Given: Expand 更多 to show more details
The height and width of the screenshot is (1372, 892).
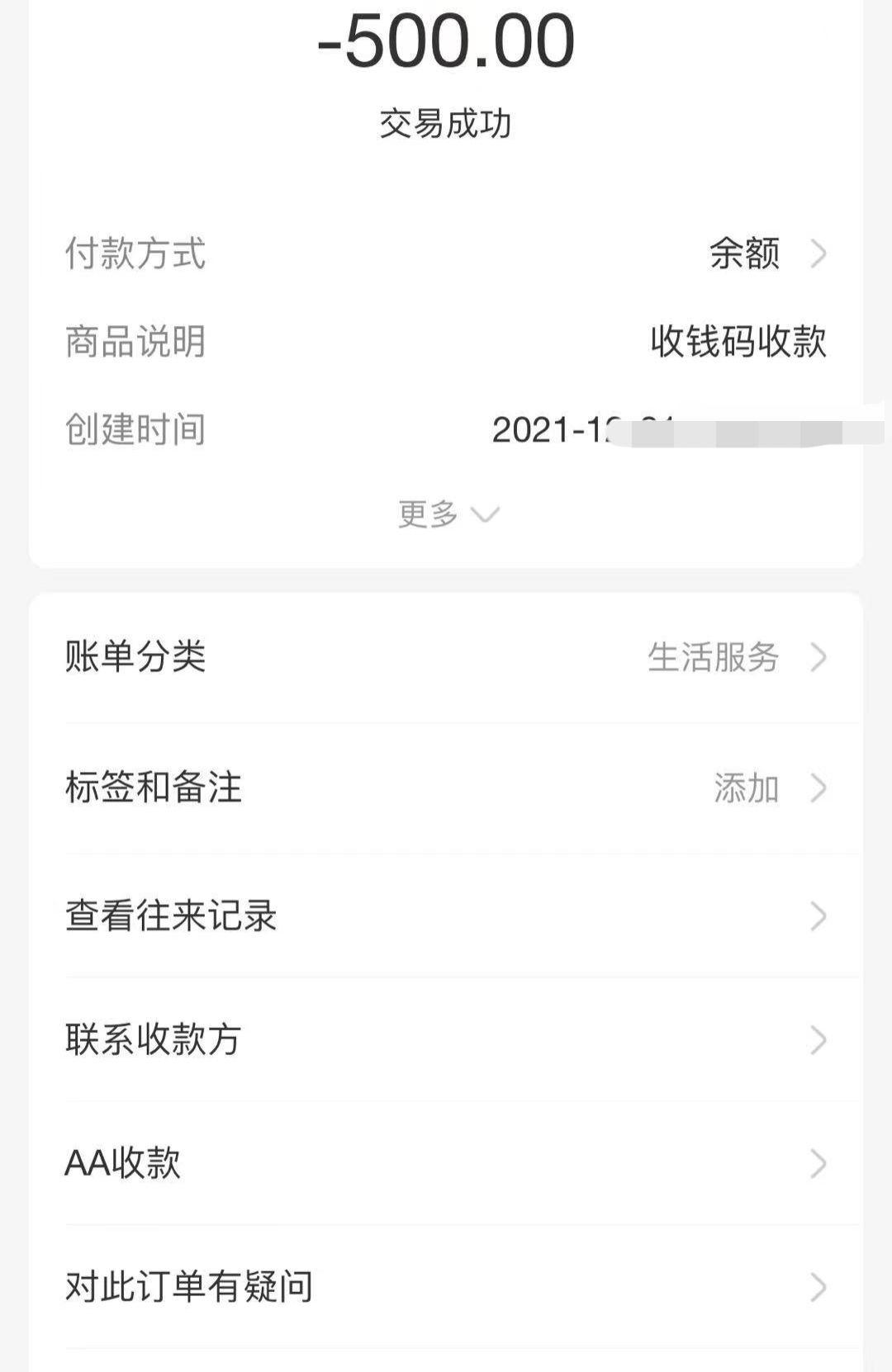Looking at the screenshot, I should (x=448, y=514).
